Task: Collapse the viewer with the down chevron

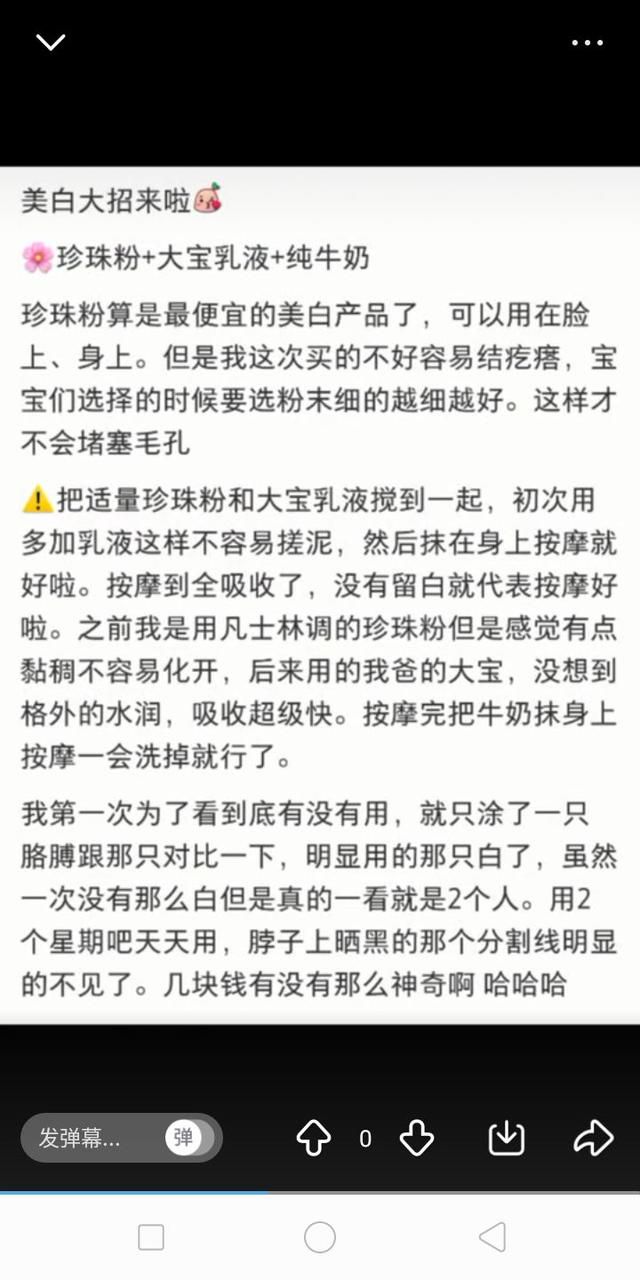Action: click(x=50, y=42)
